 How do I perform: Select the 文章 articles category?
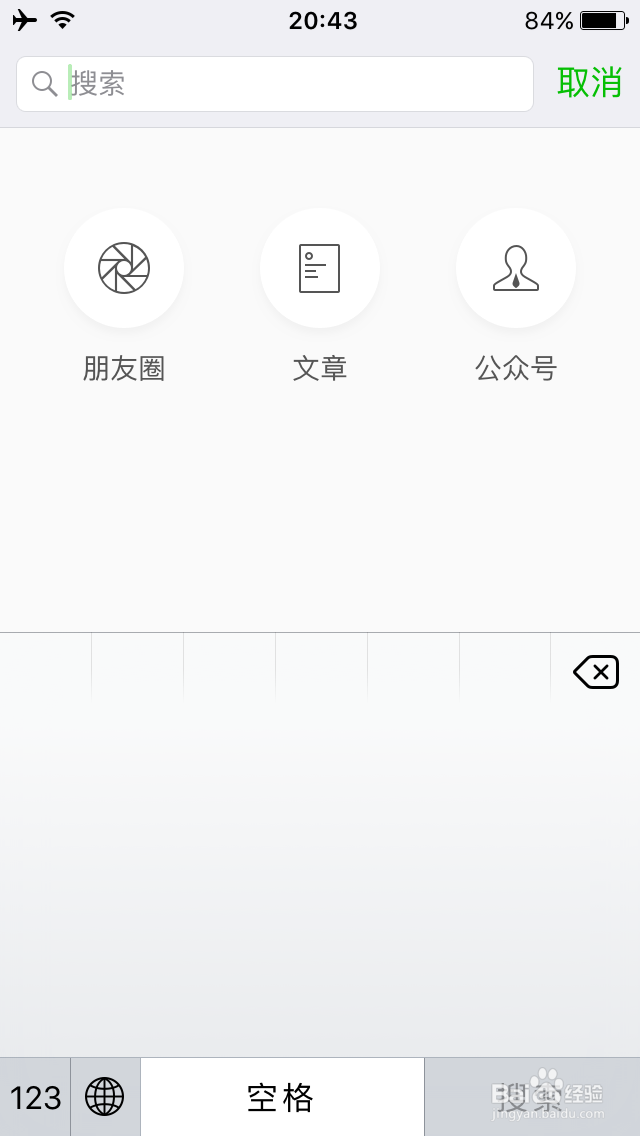coord(320,269)
